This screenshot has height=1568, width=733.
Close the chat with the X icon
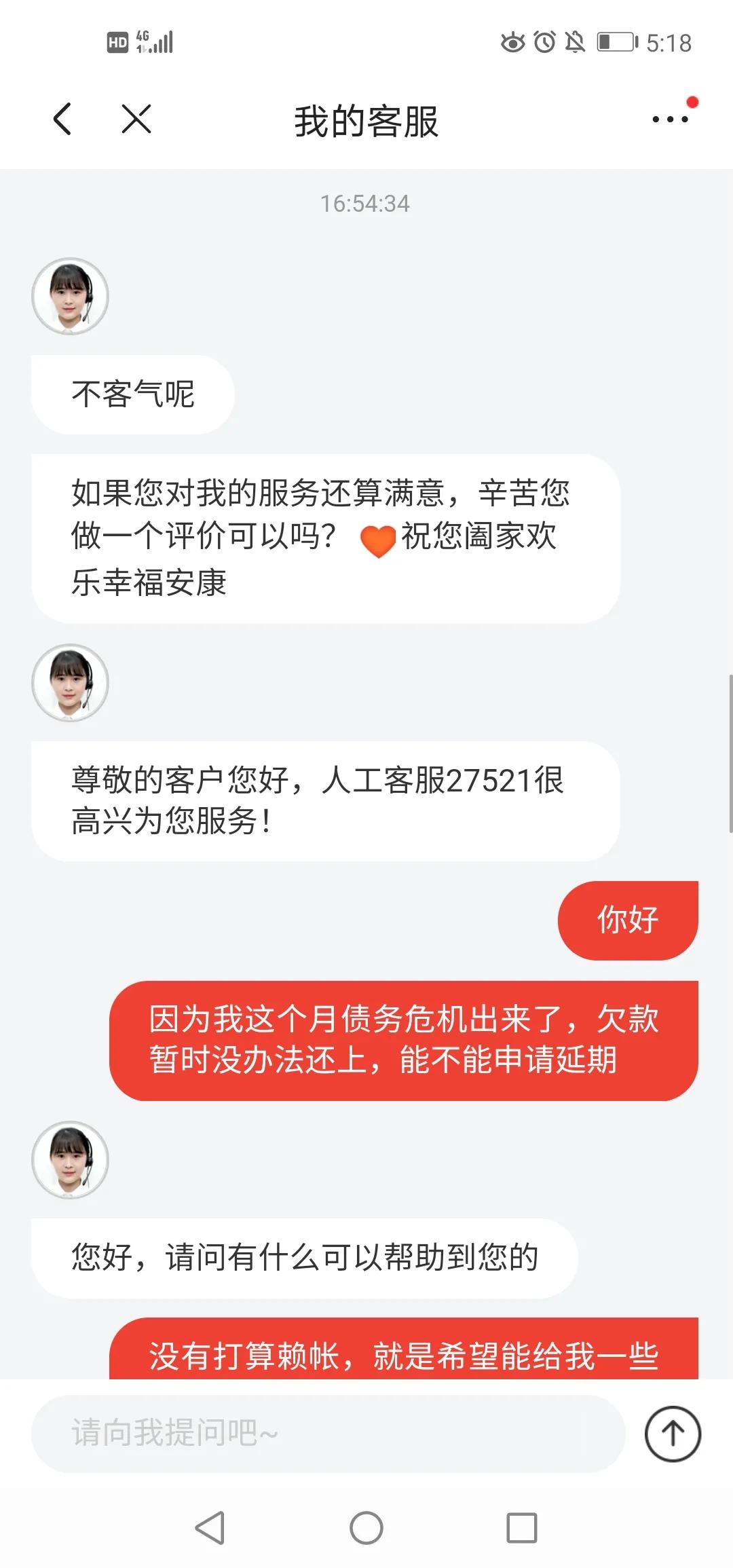click(134, 119)
